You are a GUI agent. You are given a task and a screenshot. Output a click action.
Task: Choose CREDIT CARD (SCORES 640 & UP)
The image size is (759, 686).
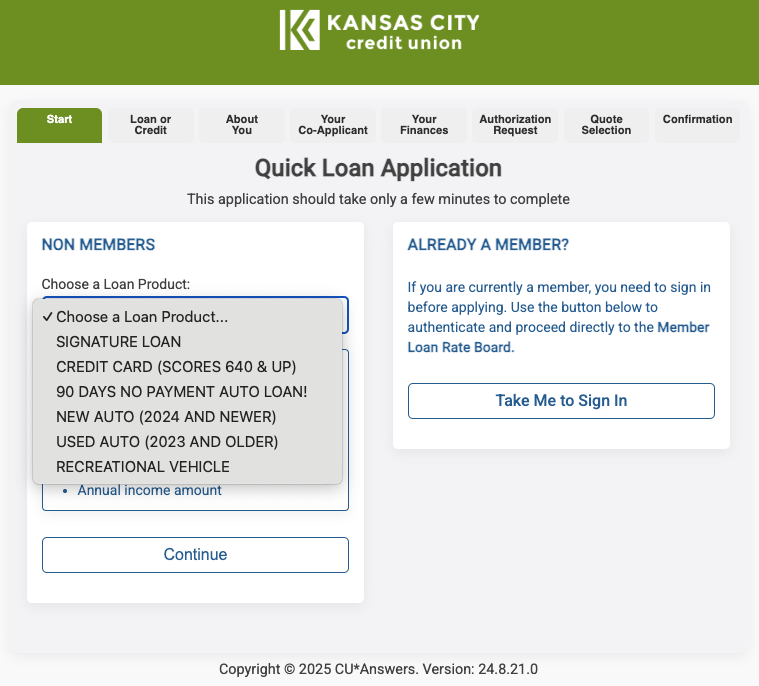pyautogui.click(x=176, y=367)
